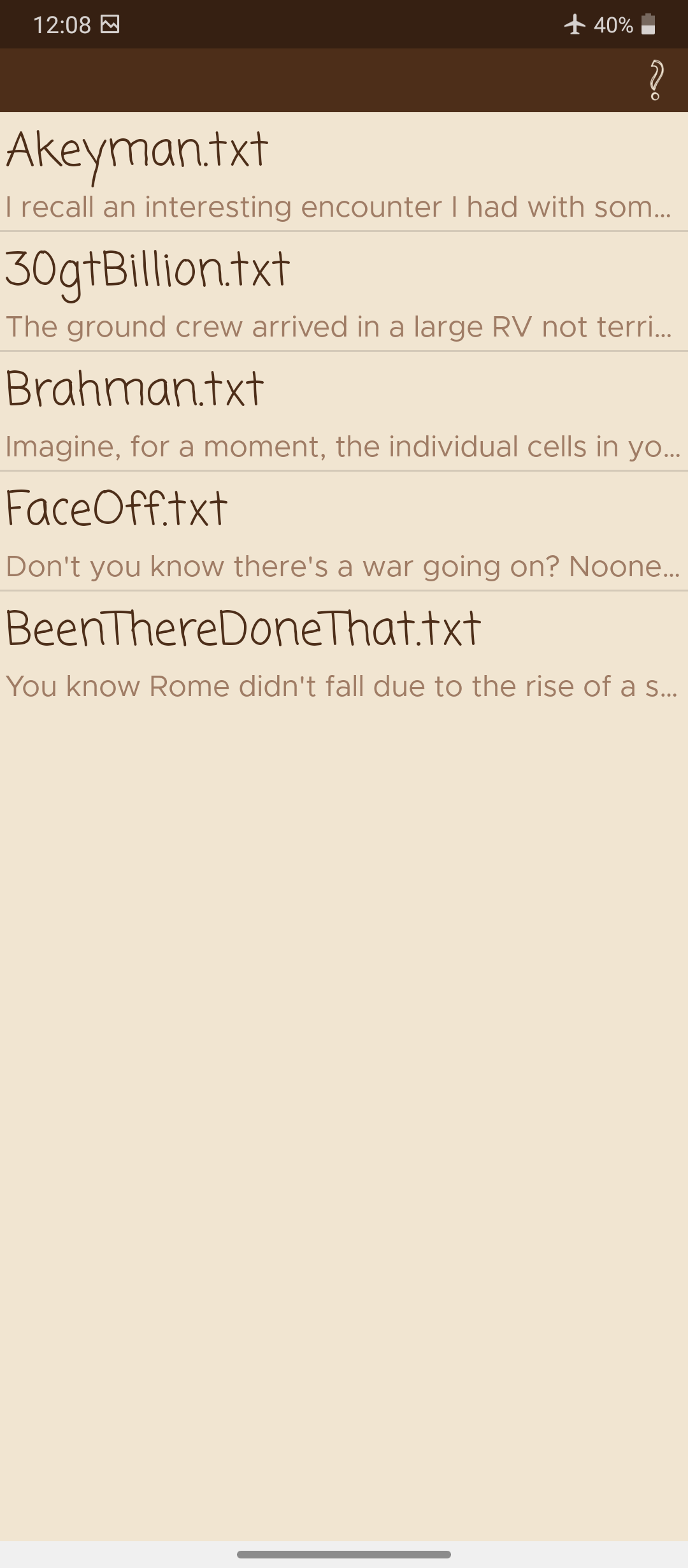
Task: Open the FaceOff.txt file
Action: point(344,532)
